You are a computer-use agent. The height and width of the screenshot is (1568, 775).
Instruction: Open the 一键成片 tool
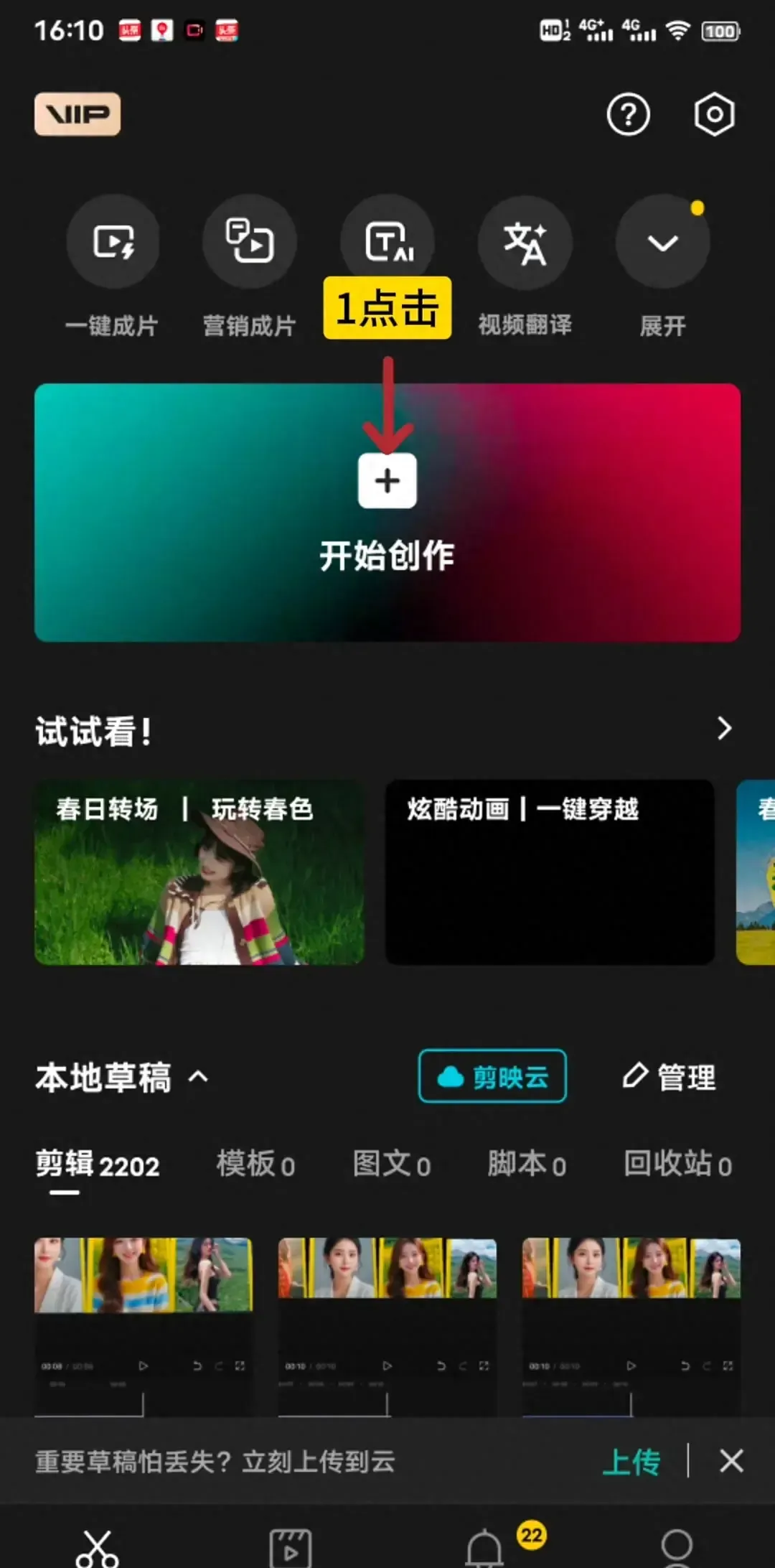(x=113, y=242)
